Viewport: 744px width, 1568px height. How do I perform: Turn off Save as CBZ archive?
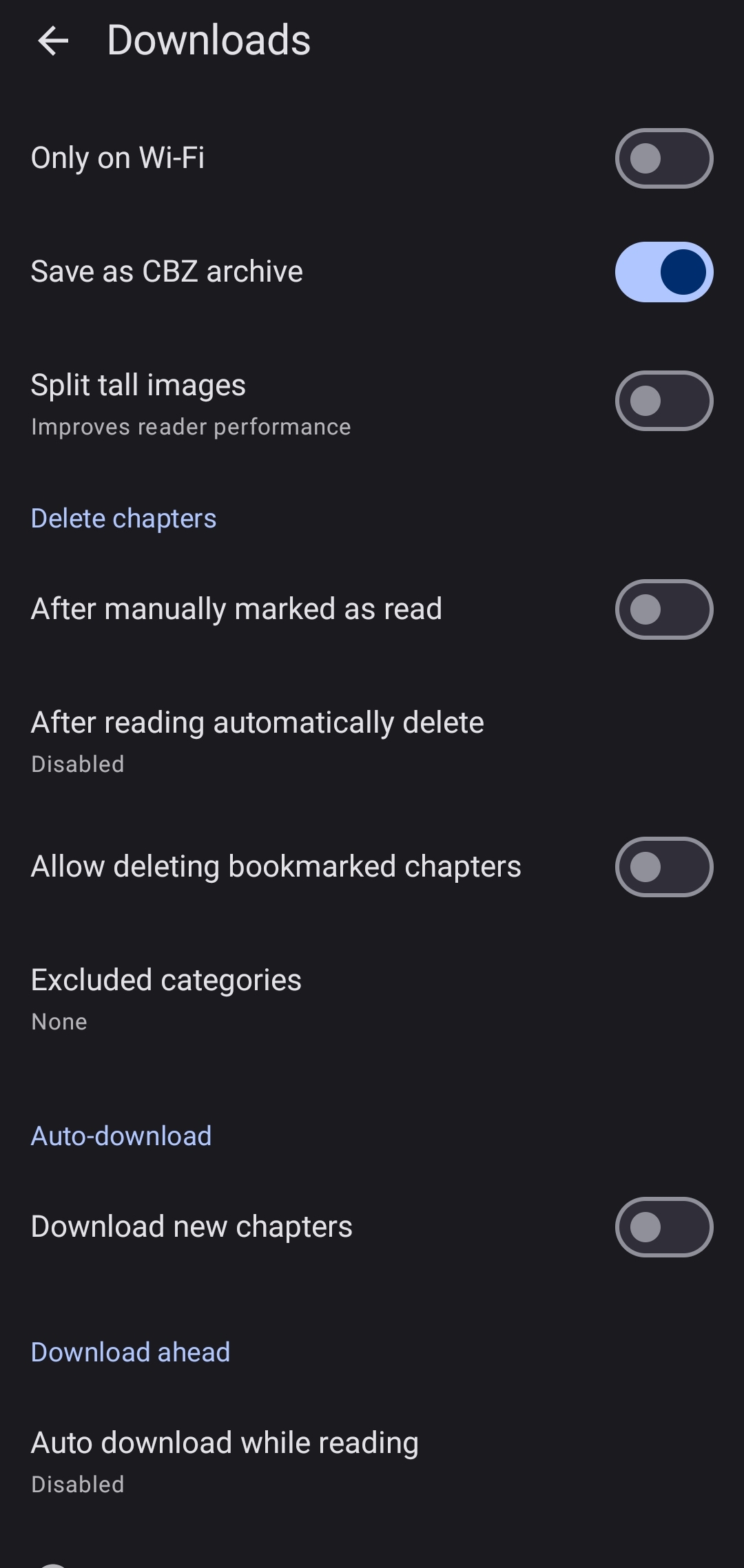pyautogui.click(x=663, y=272)
